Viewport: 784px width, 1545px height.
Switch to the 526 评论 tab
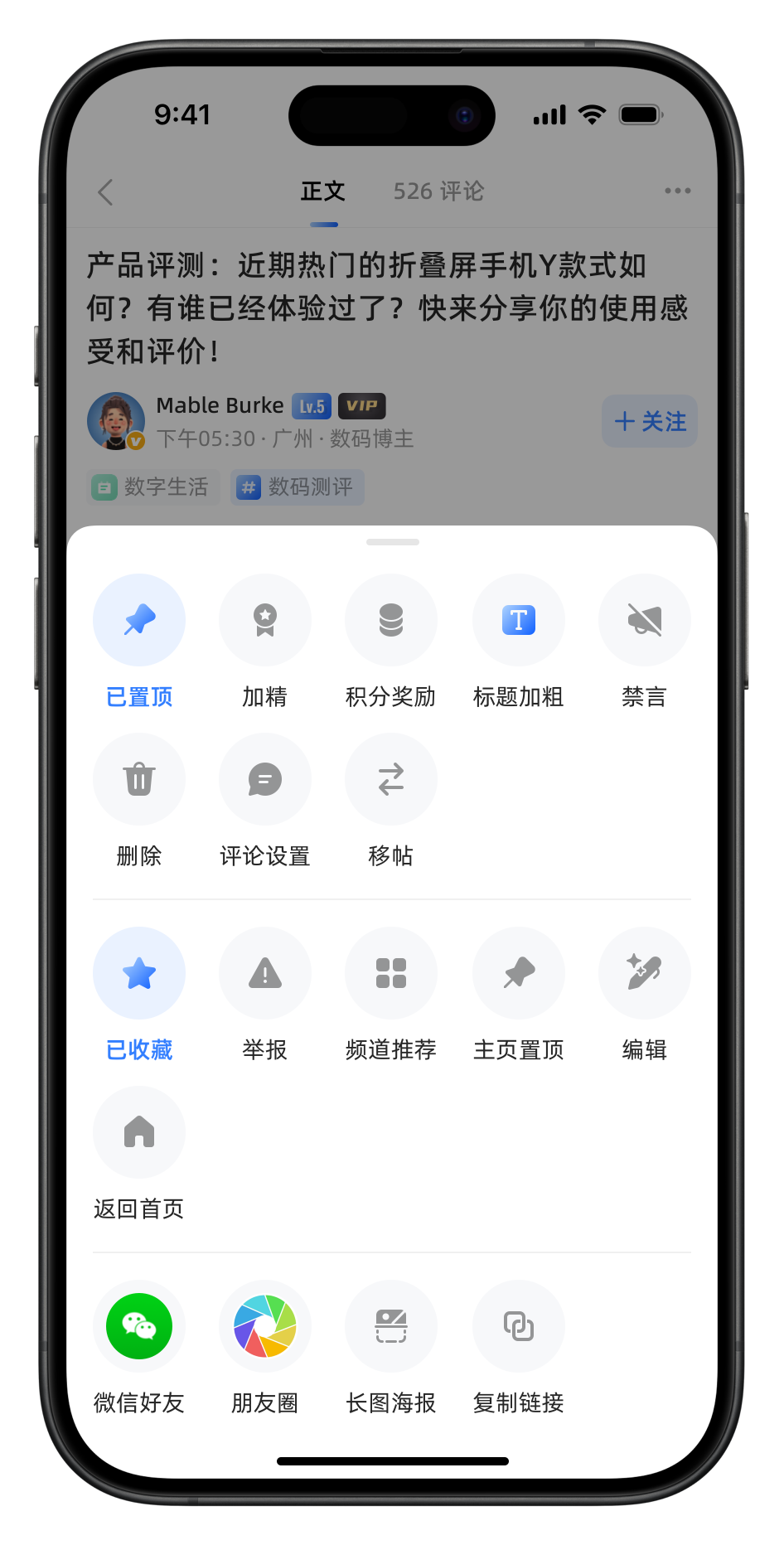tap(438, 191)
